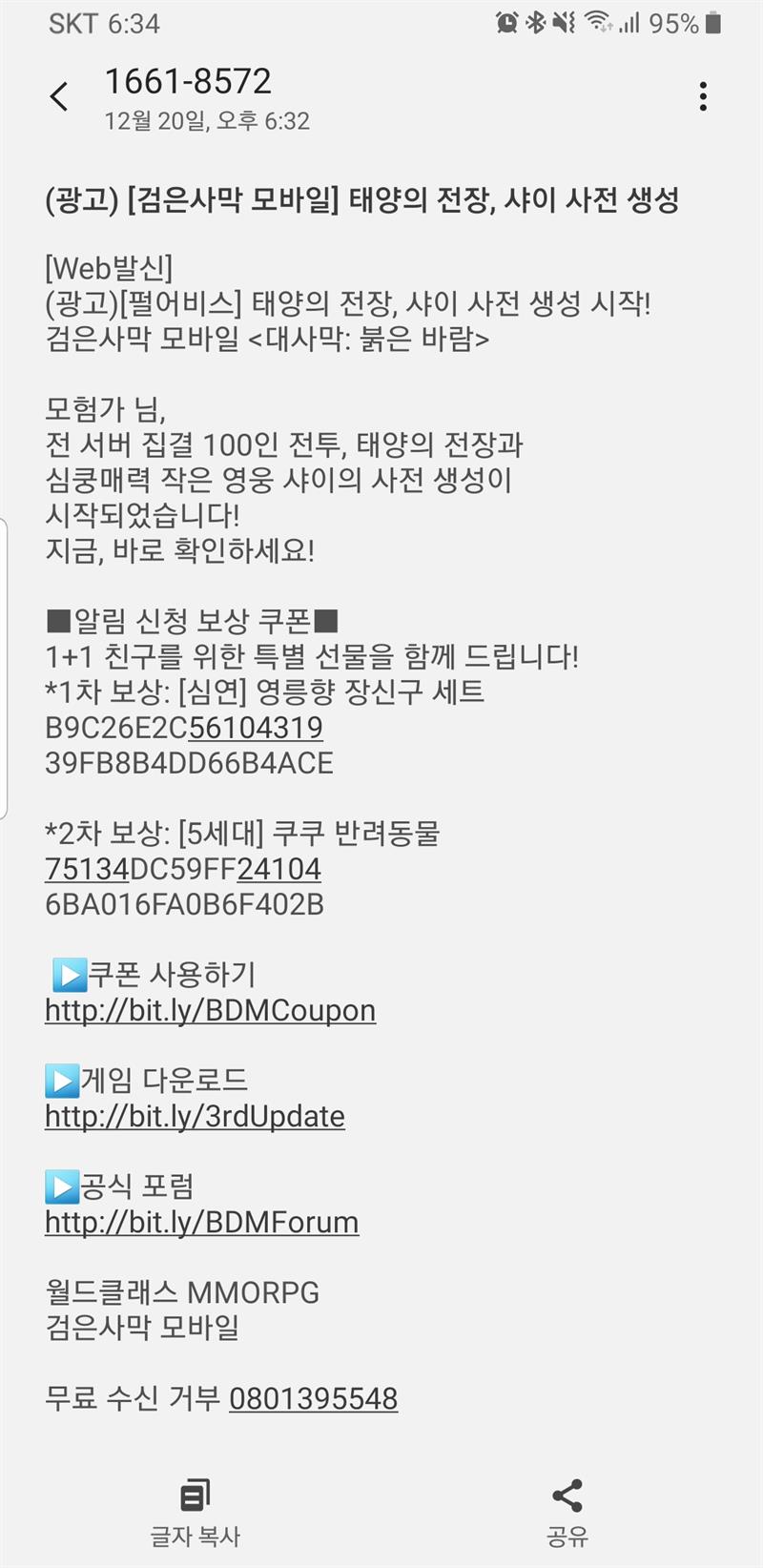763x1568 pixels.
Task: Tap the 글자 복사 copy text button
Action: coord(195,1511)
